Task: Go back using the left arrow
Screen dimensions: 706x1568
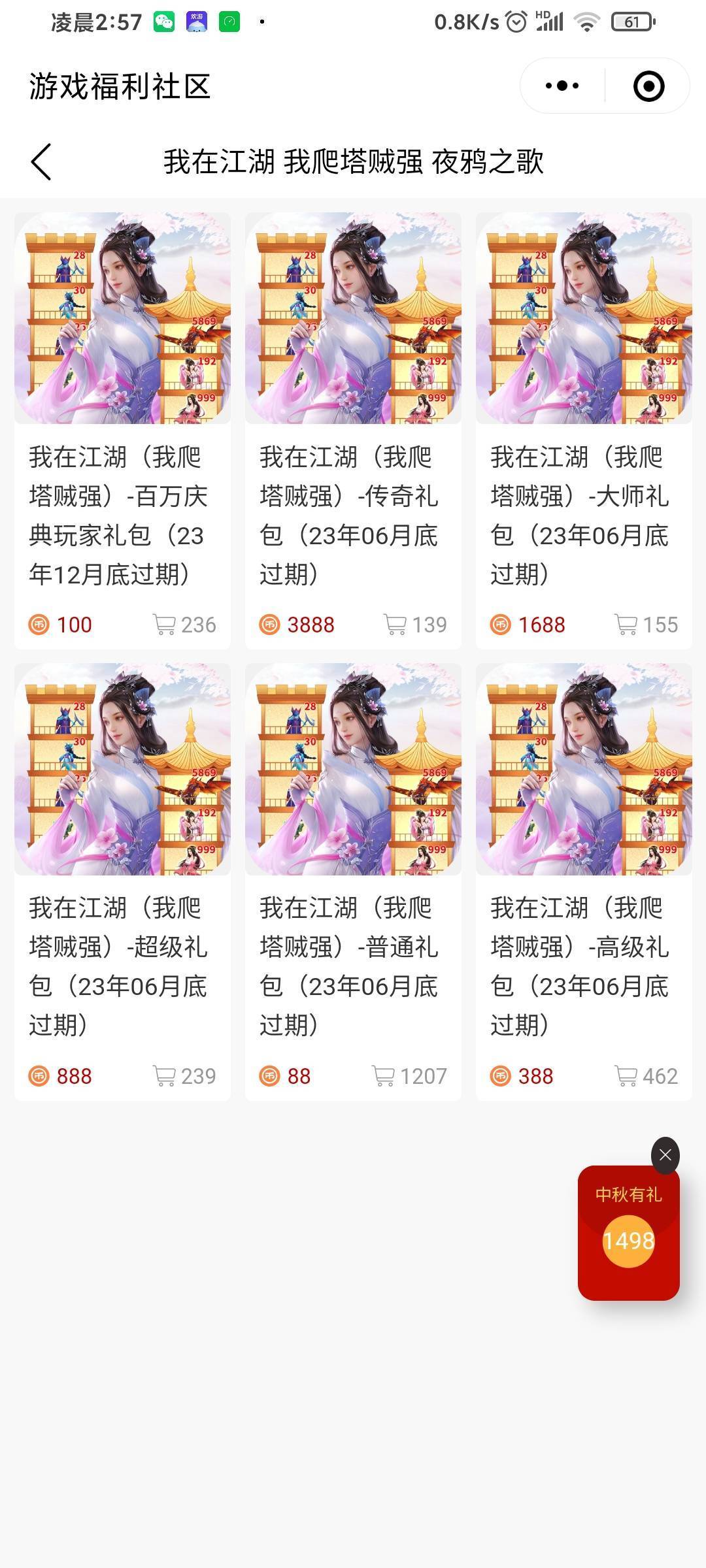Action: [x=41, y=162]
